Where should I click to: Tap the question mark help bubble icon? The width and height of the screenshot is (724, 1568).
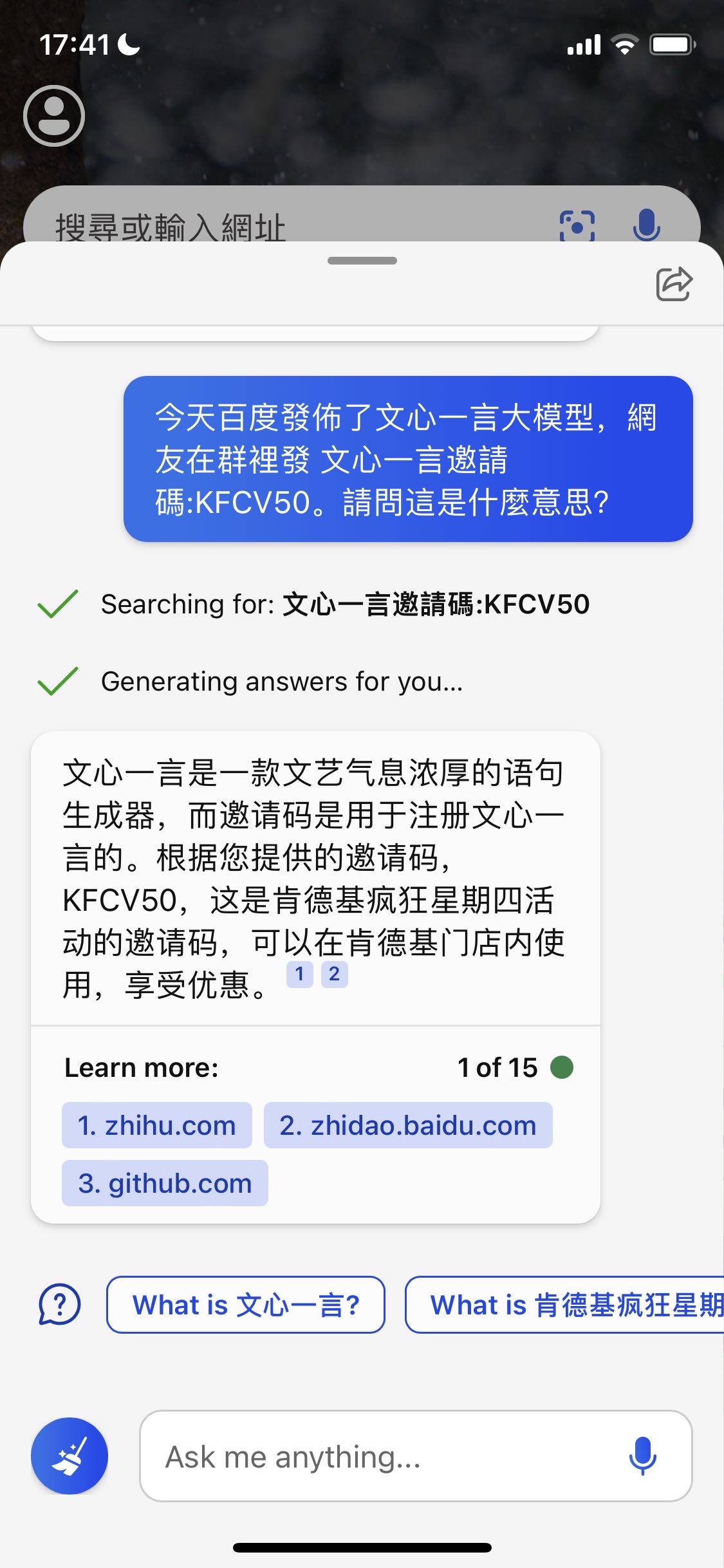[59, 1305]
